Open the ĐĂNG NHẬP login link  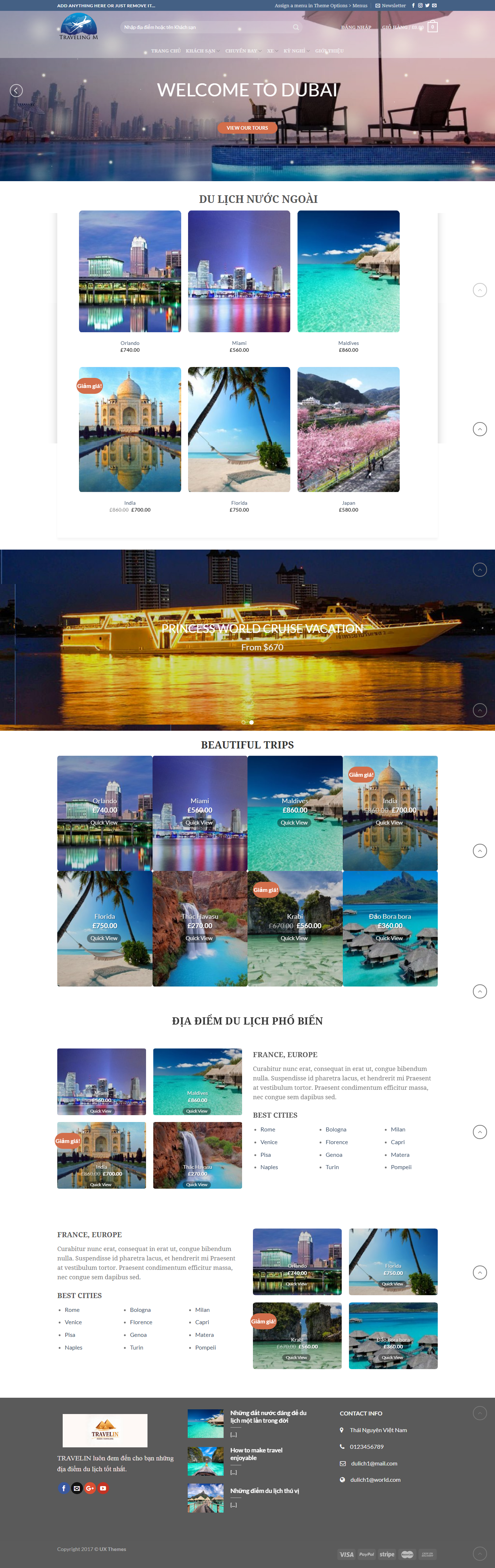pyautogui.click(x=355, y=28)
